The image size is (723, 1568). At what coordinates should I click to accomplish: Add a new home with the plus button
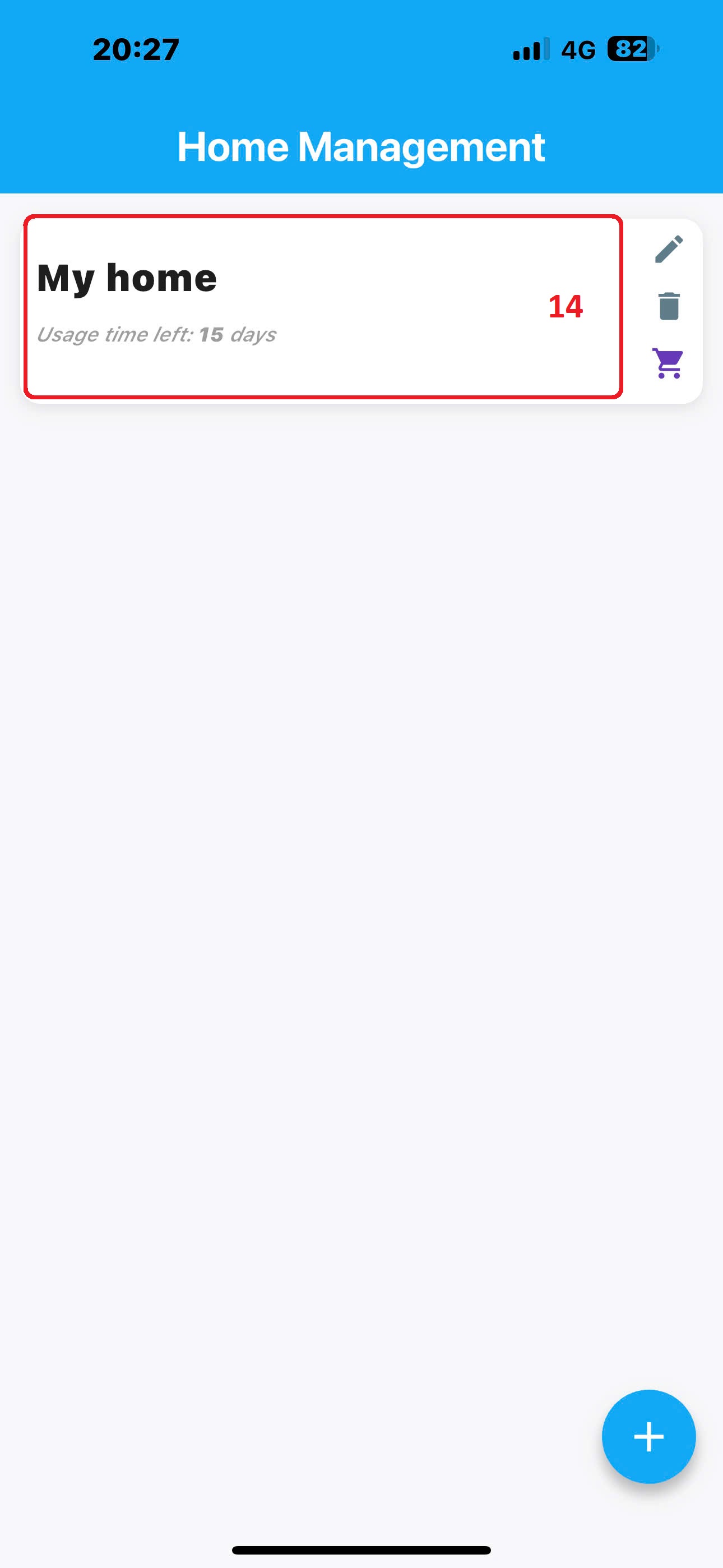[x=648, y=1436]
